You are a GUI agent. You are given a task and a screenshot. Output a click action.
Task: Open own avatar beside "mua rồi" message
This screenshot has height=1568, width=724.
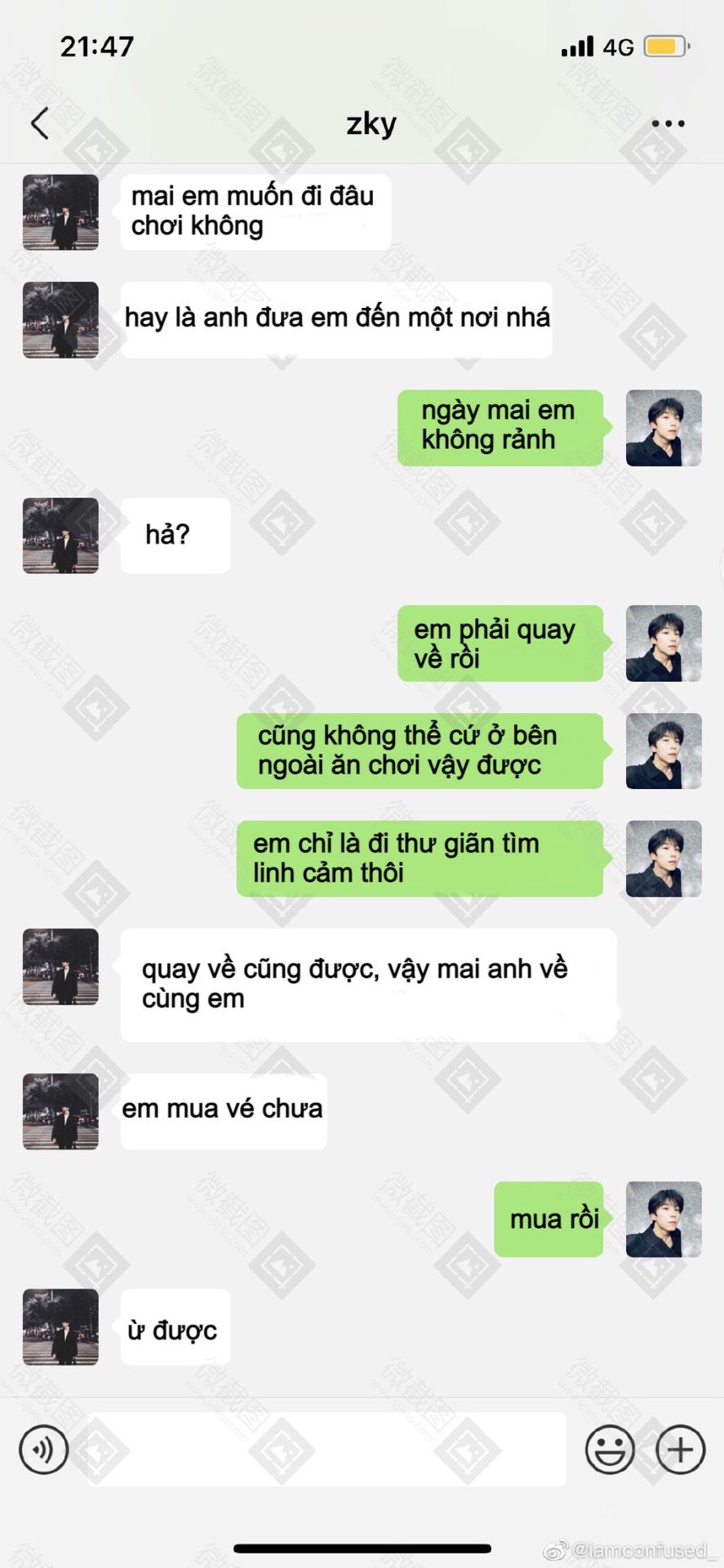(x=663, y=1218)
